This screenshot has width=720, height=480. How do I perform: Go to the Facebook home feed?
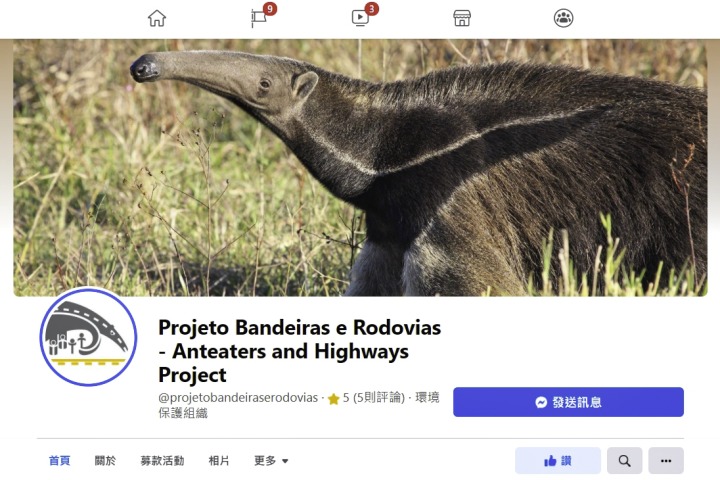(x=157, y=18)
